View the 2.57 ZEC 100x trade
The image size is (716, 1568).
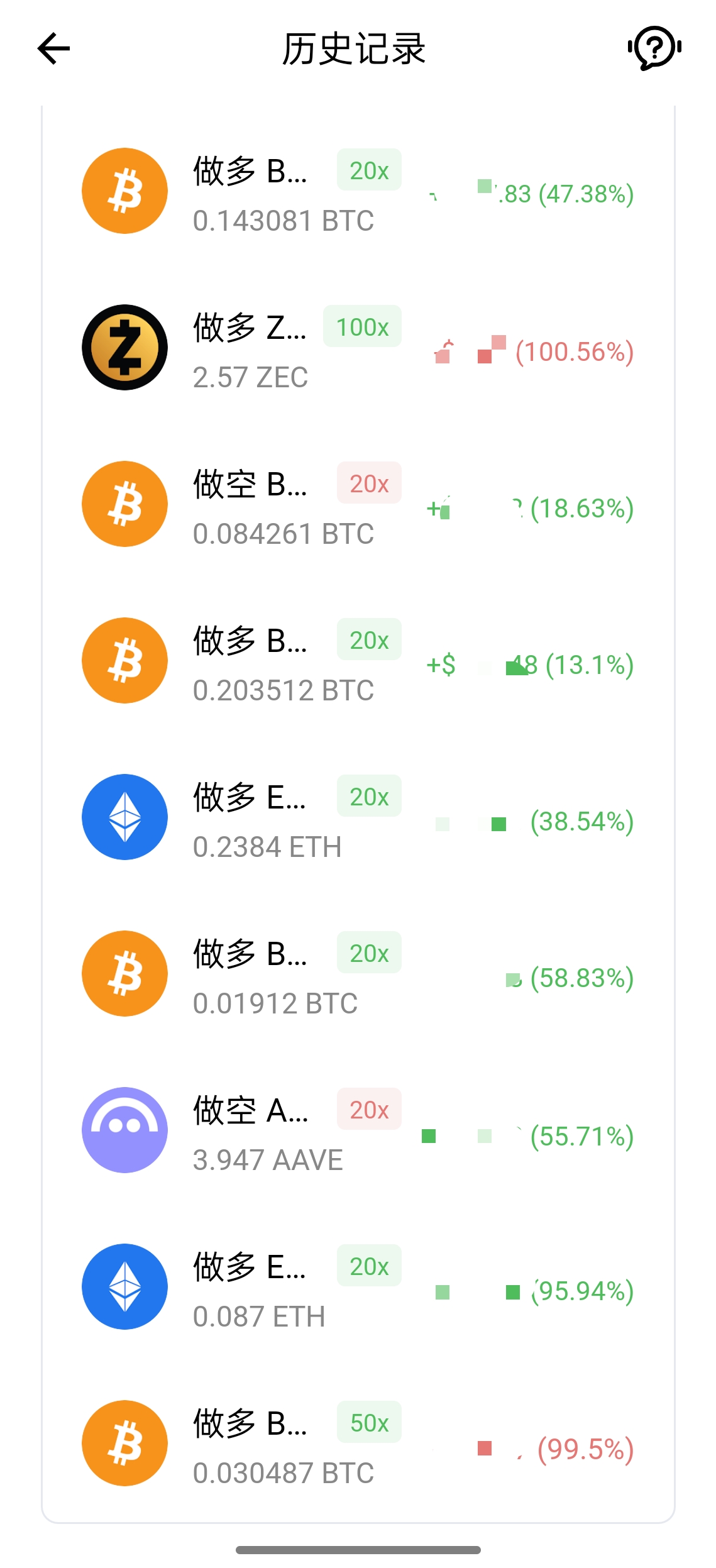357,348
